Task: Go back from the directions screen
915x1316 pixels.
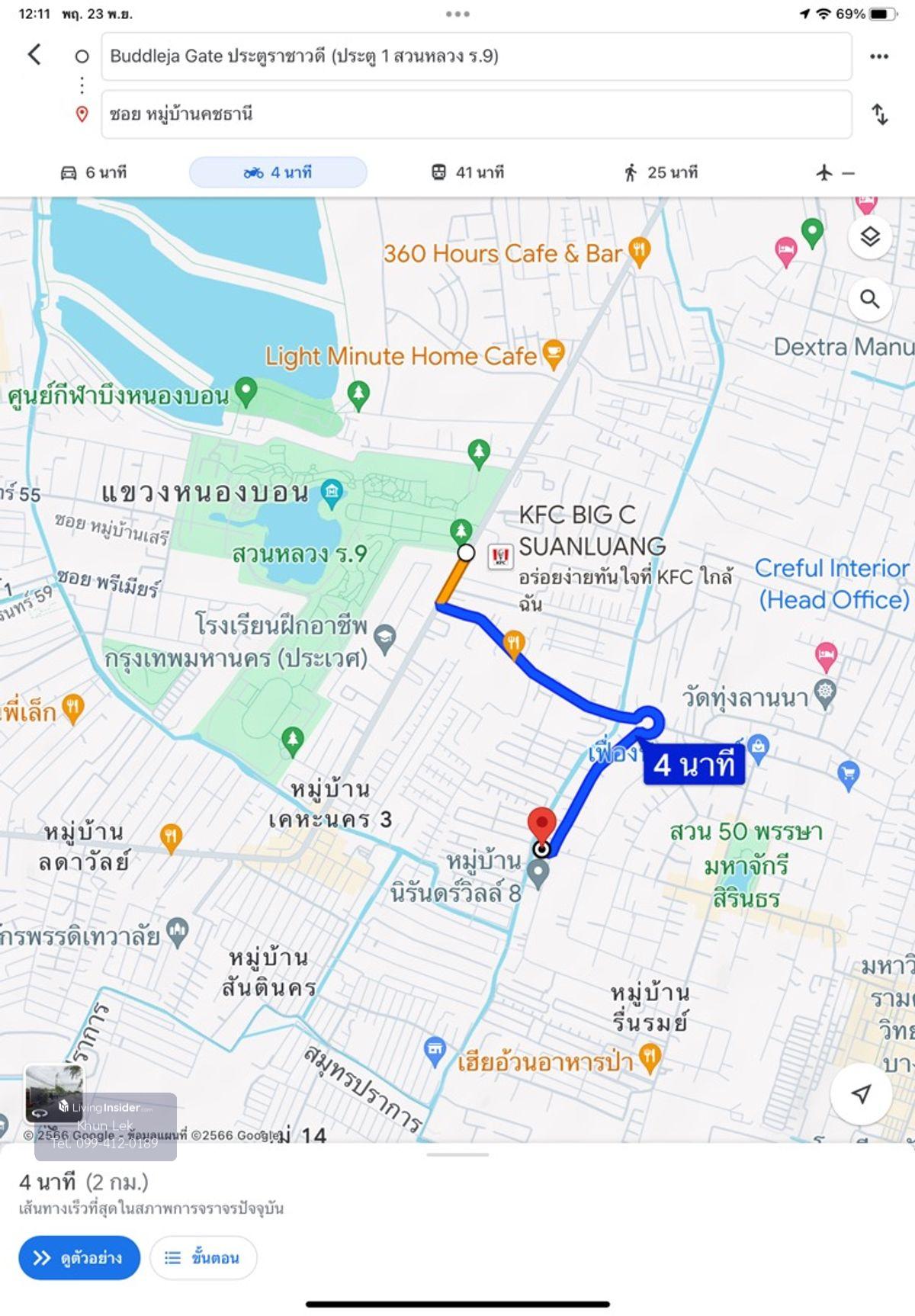Action: click(34, 55)
